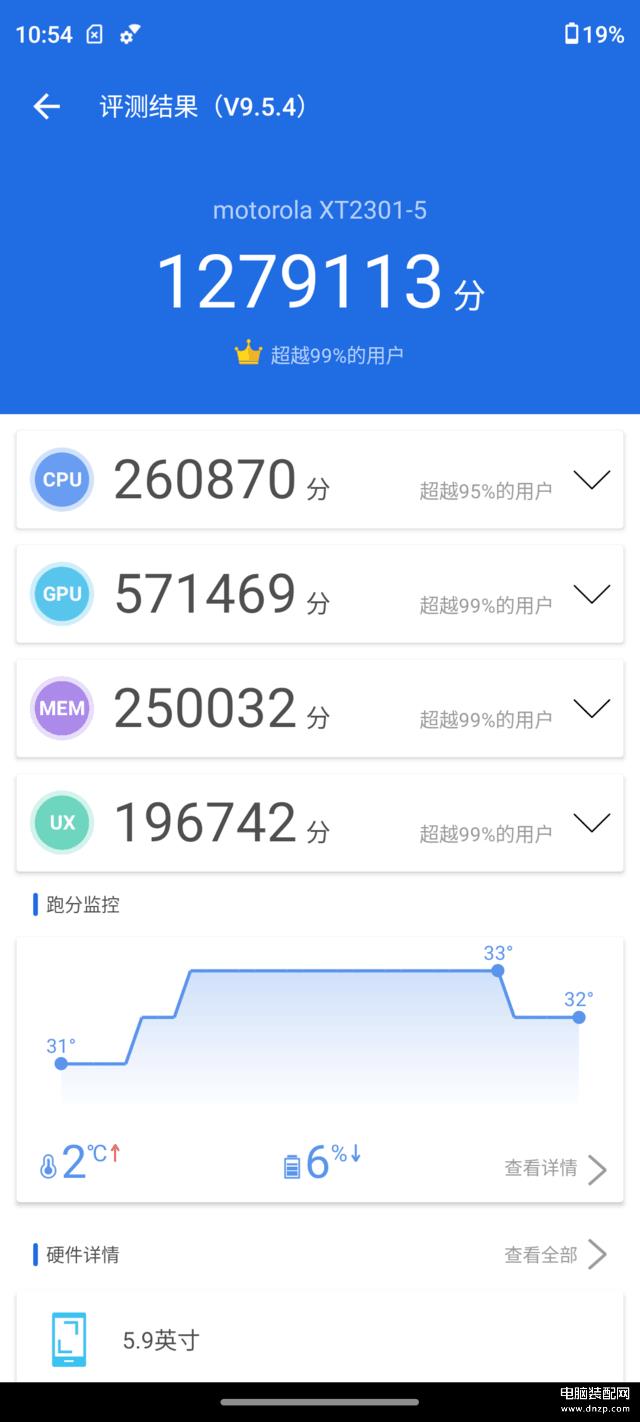The image size is (640, 1422).
Task: Expand the UX score details
Action: 592,823
